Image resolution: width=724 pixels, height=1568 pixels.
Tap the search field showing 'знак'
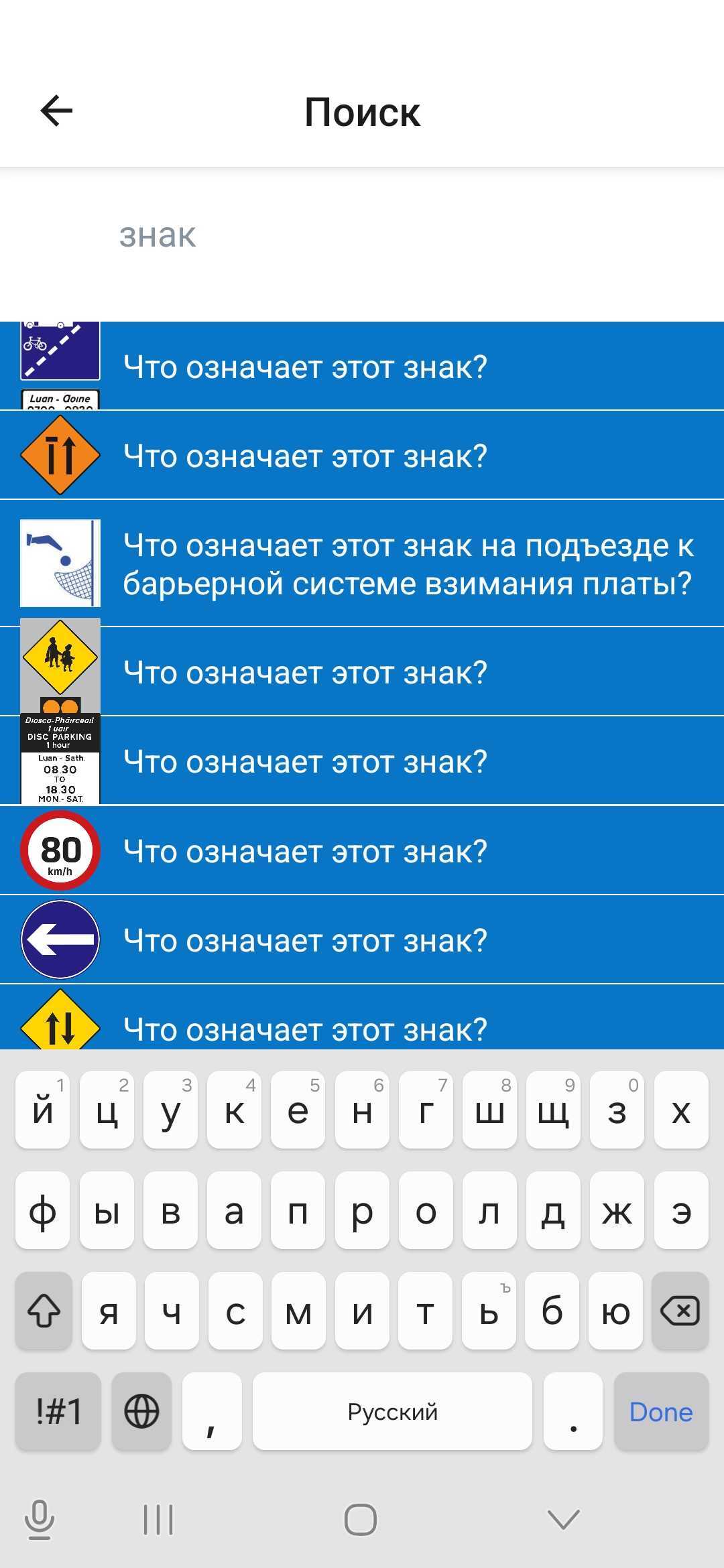pyautogui.click(x=268, y=236)
